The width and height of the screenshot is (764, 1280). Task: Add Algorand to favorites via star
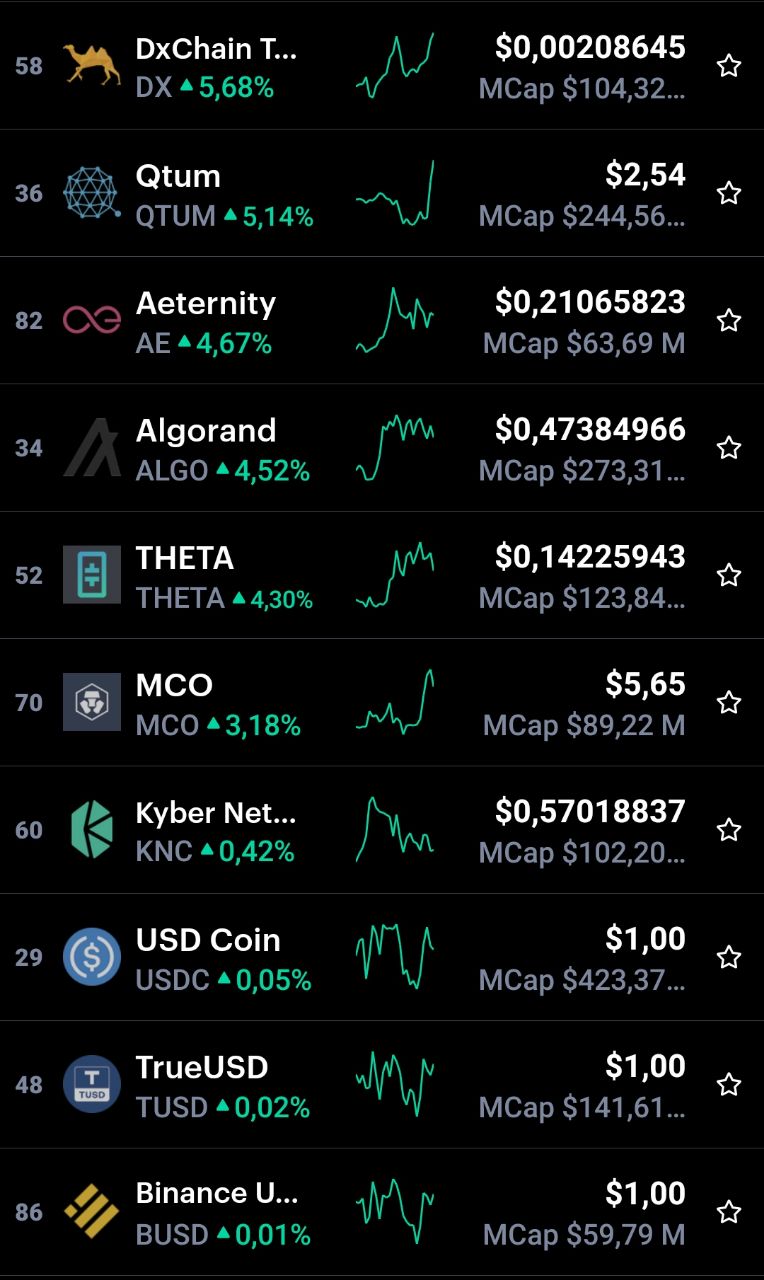[x=729, y=447]
